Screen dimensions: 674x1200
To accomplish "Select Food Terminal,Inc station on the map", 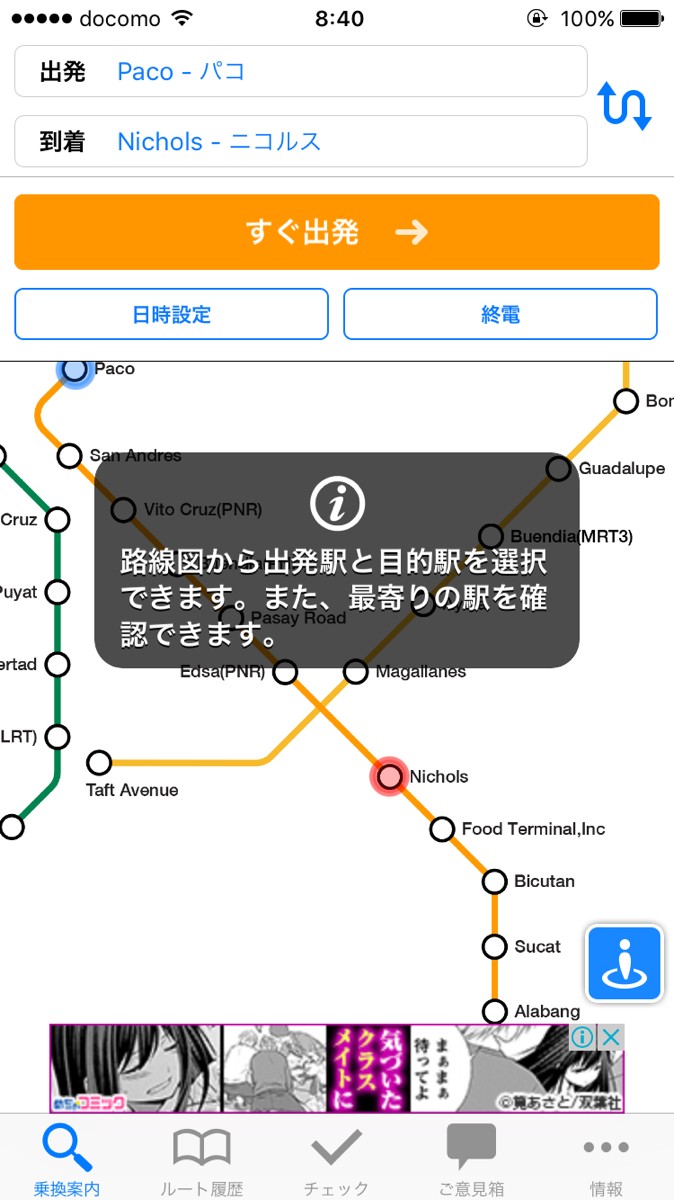I will pos(442,828).
